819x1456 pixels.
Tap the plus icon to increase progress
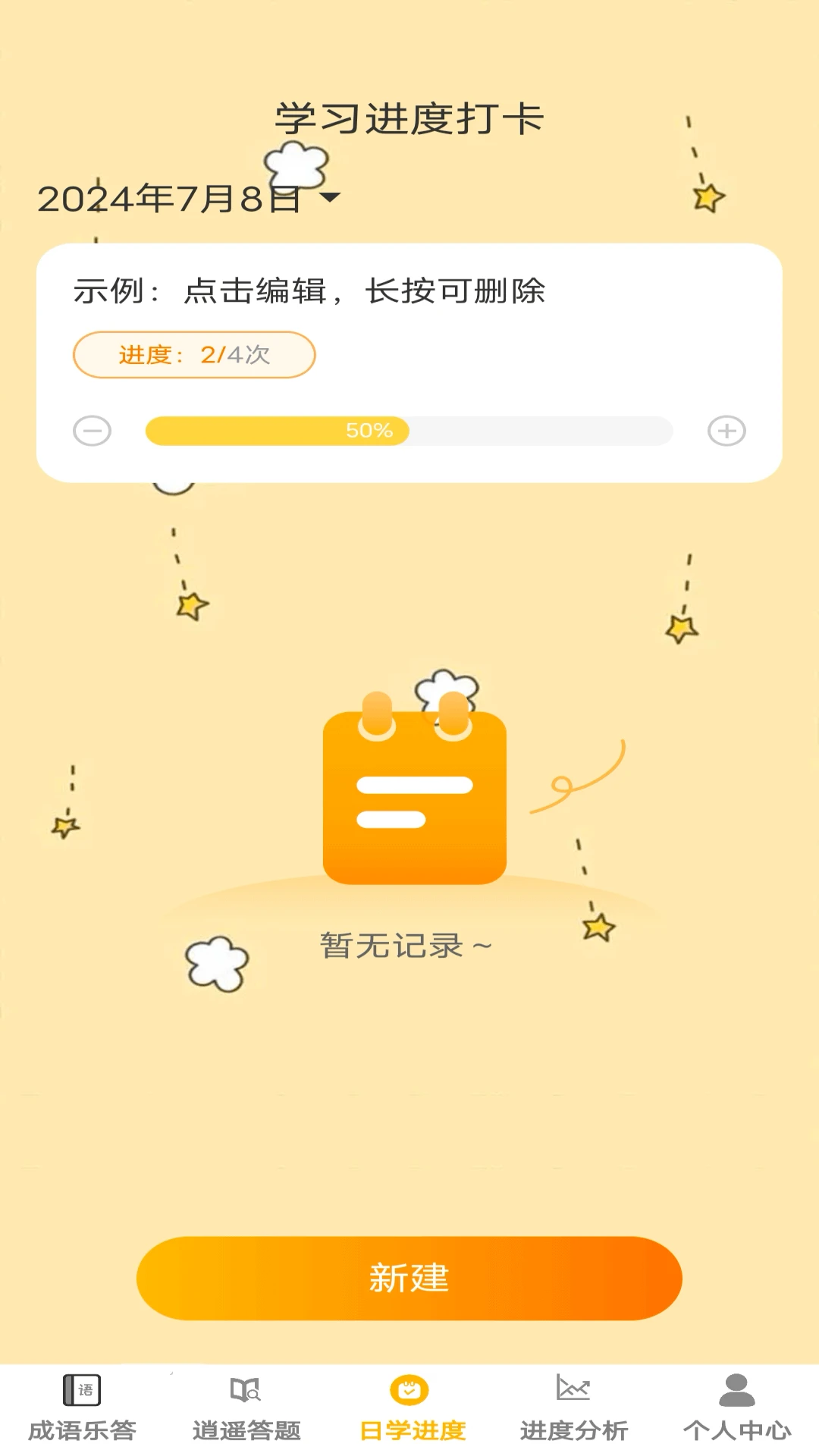[726, 430]
